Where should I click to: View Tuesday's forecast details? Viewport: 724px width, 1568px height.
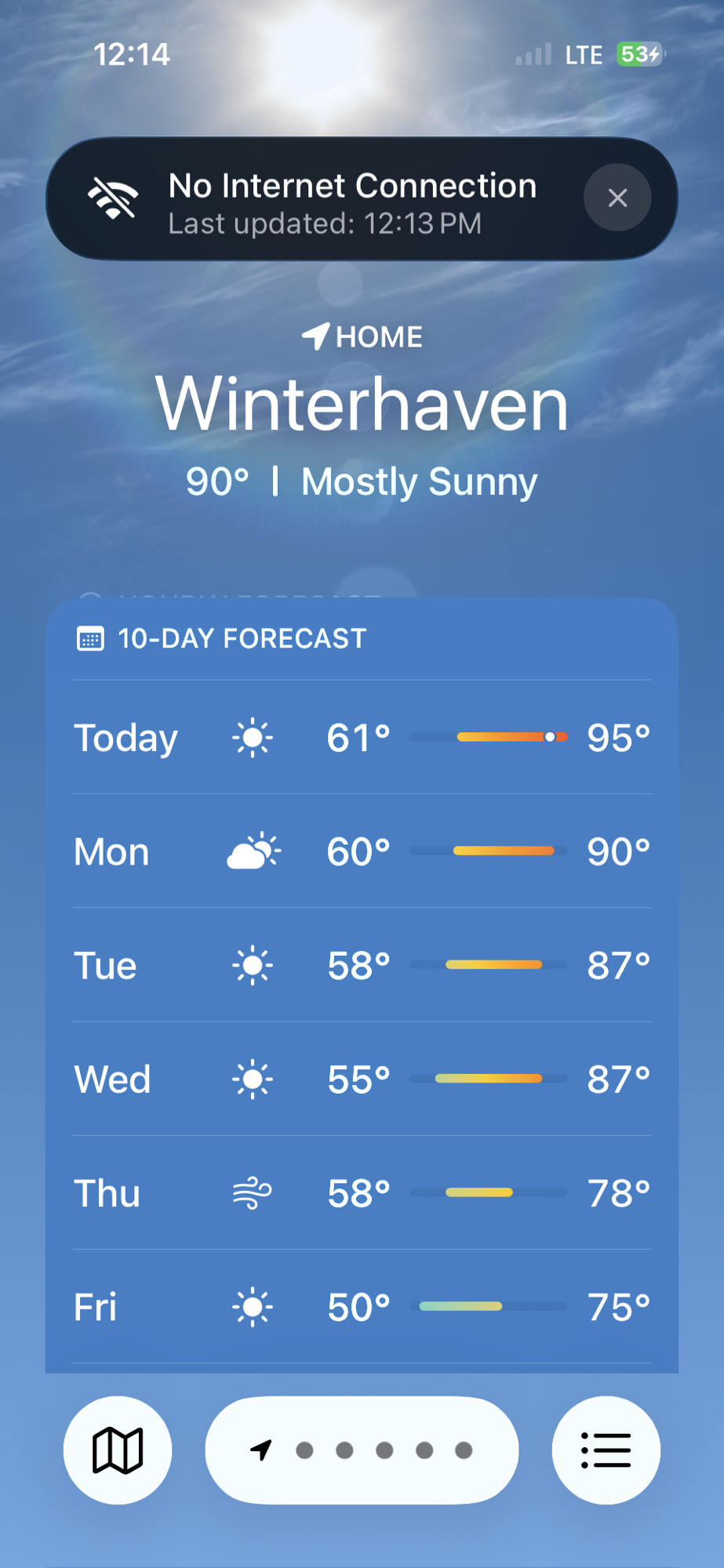(362, 965)
